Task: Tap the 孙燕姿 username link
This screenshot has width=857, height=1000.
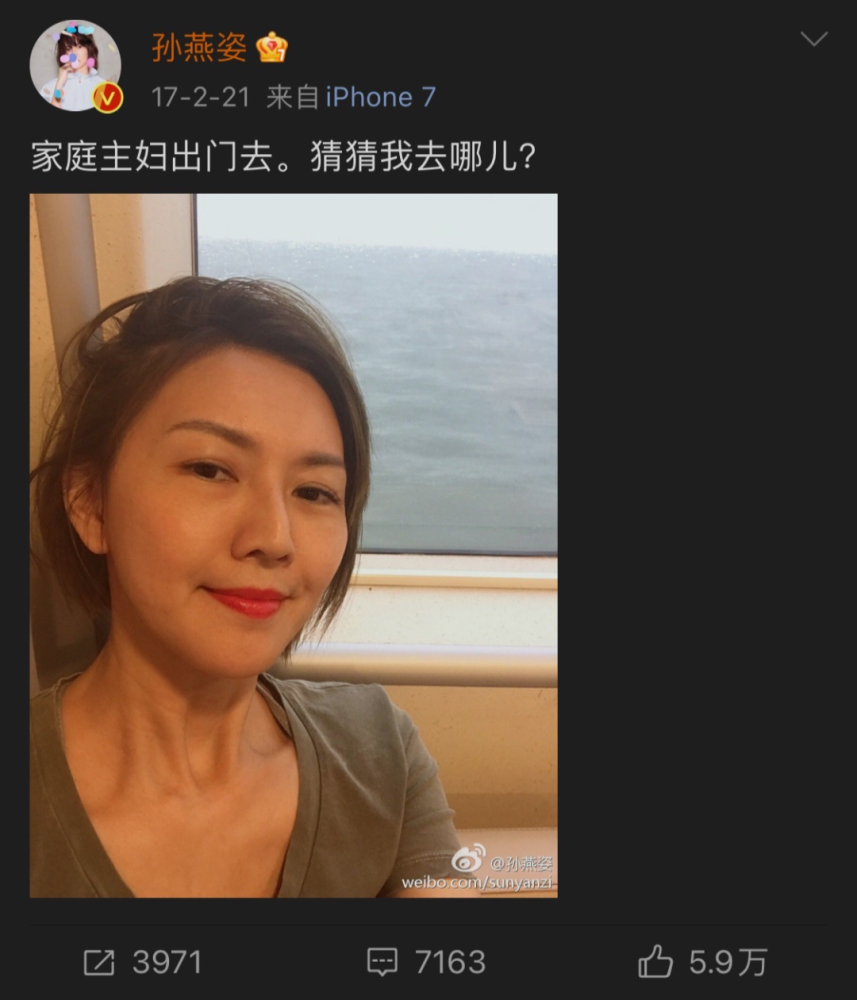Action: coord(199,46)
